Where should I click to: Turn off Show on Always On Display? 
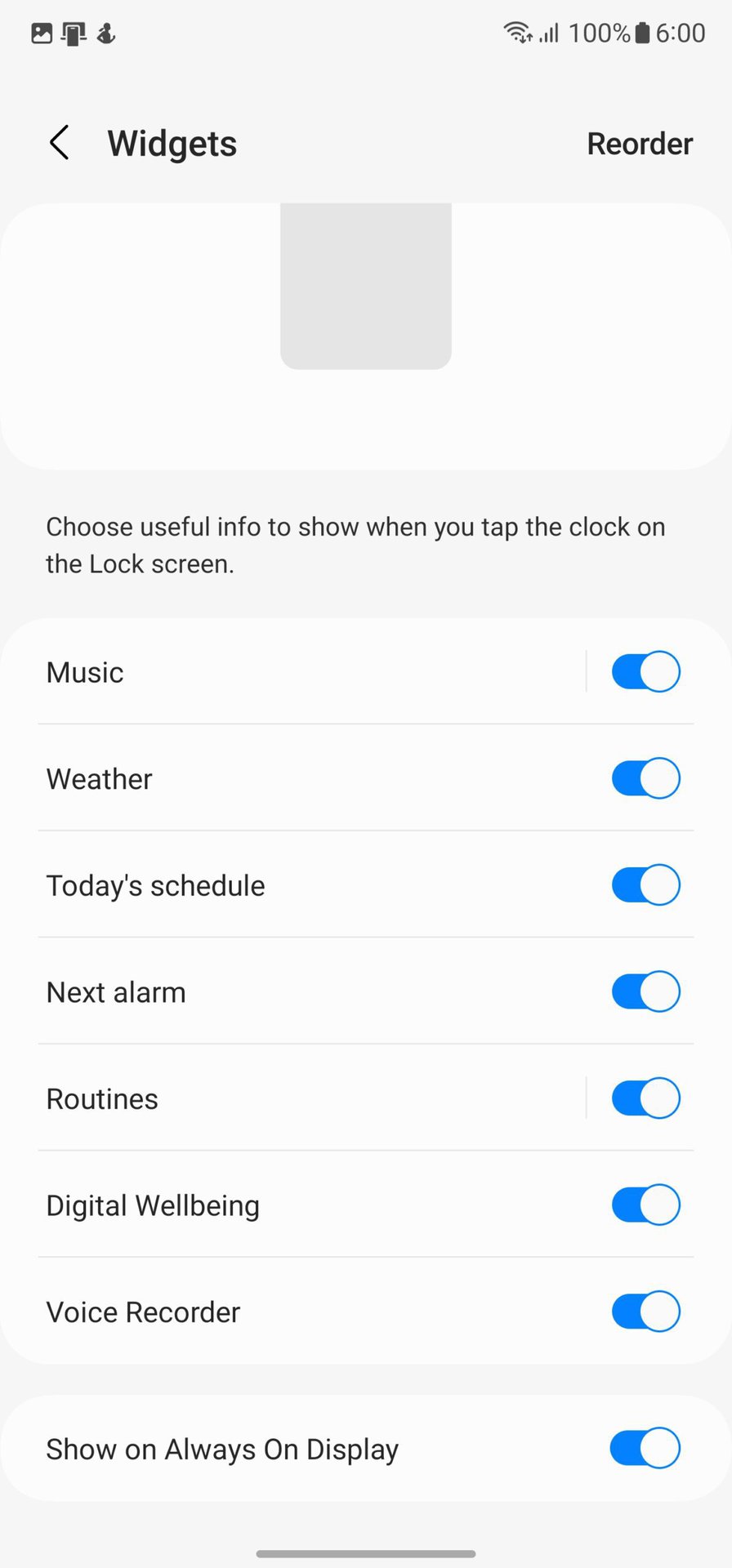point(645,1449)
